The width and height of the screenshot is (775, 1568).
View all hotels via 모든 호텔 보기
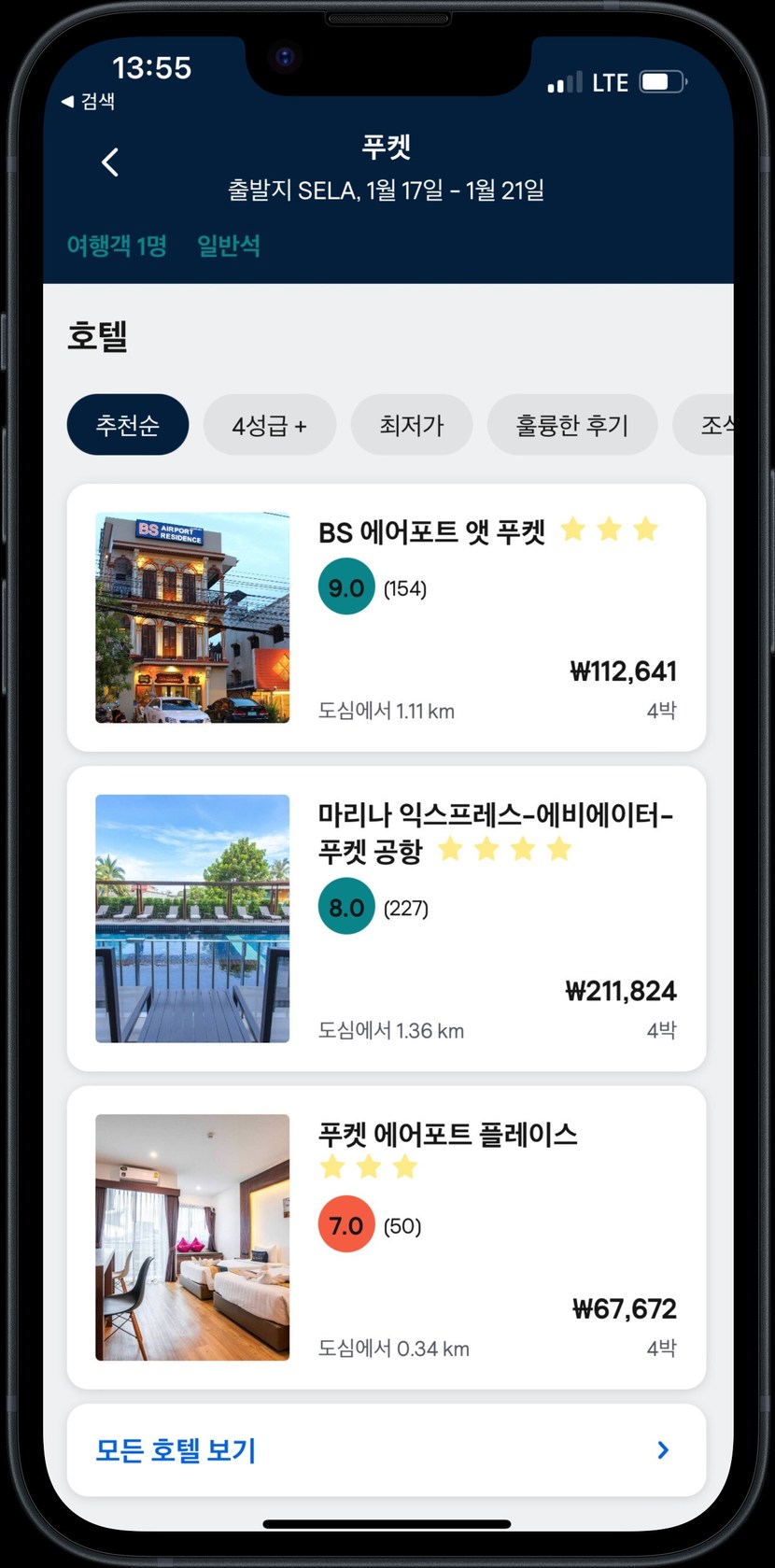pyautogui.click(x=386, y=1449)
